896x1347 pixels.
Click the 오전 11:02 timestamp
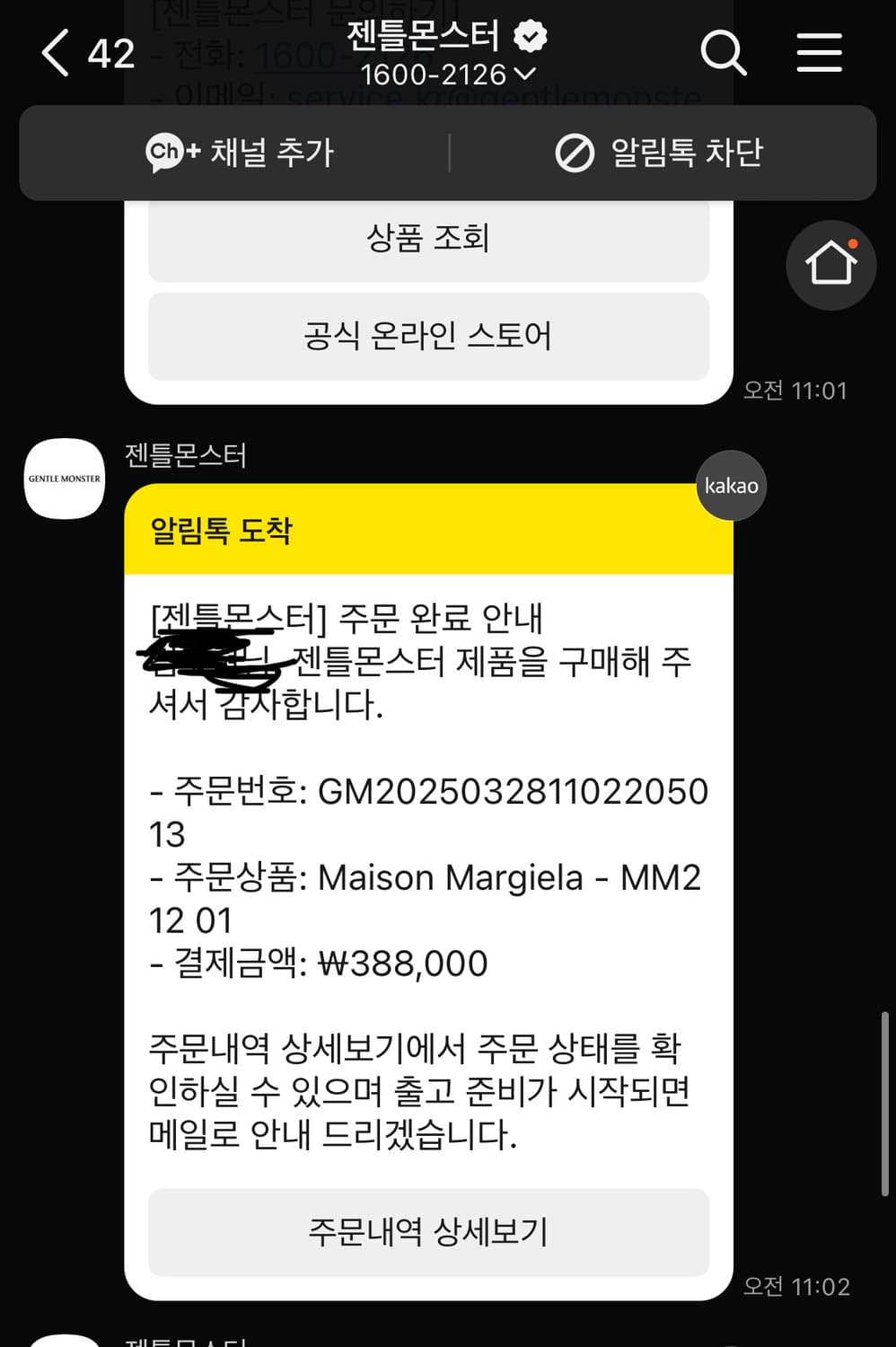coord(795,1286)
